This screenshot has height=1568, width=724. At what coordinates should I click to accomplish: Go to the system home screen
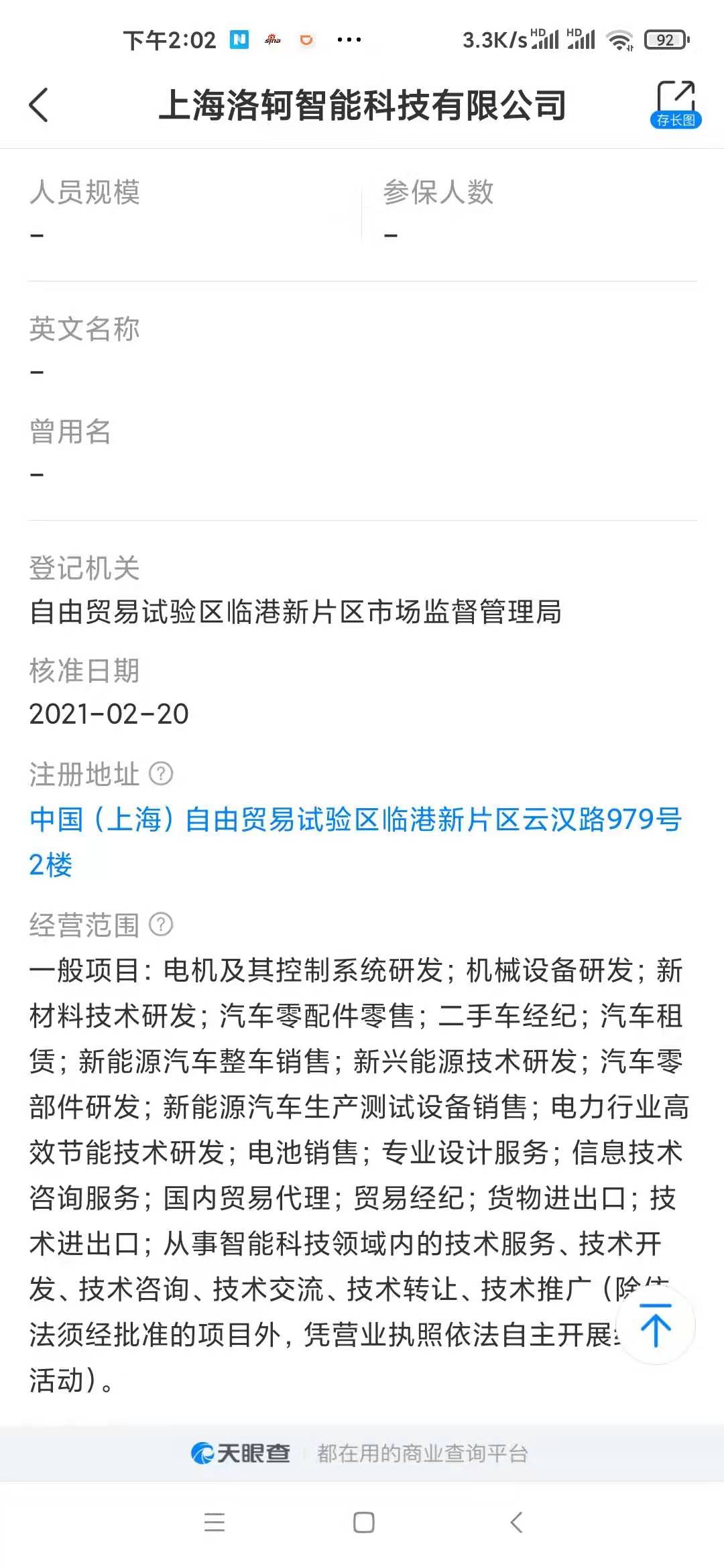(363, 1522)
